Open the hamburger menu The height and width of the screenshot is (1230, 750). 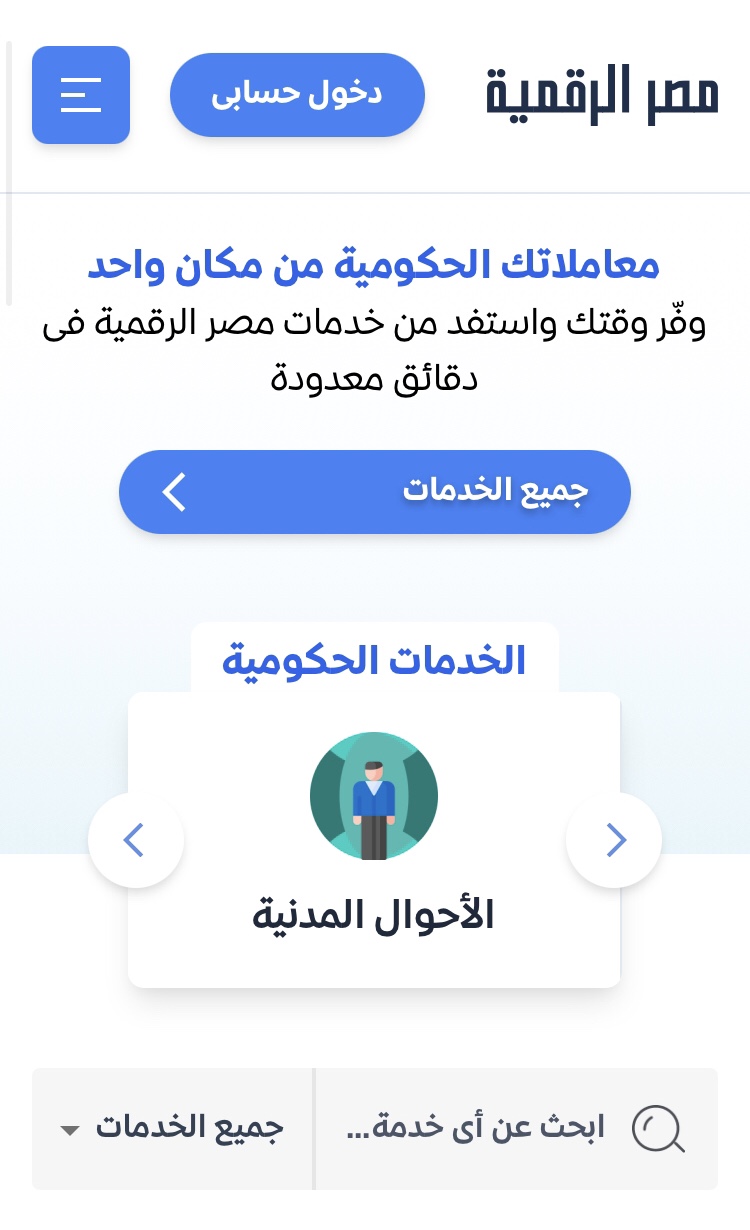tap(81, 95)
